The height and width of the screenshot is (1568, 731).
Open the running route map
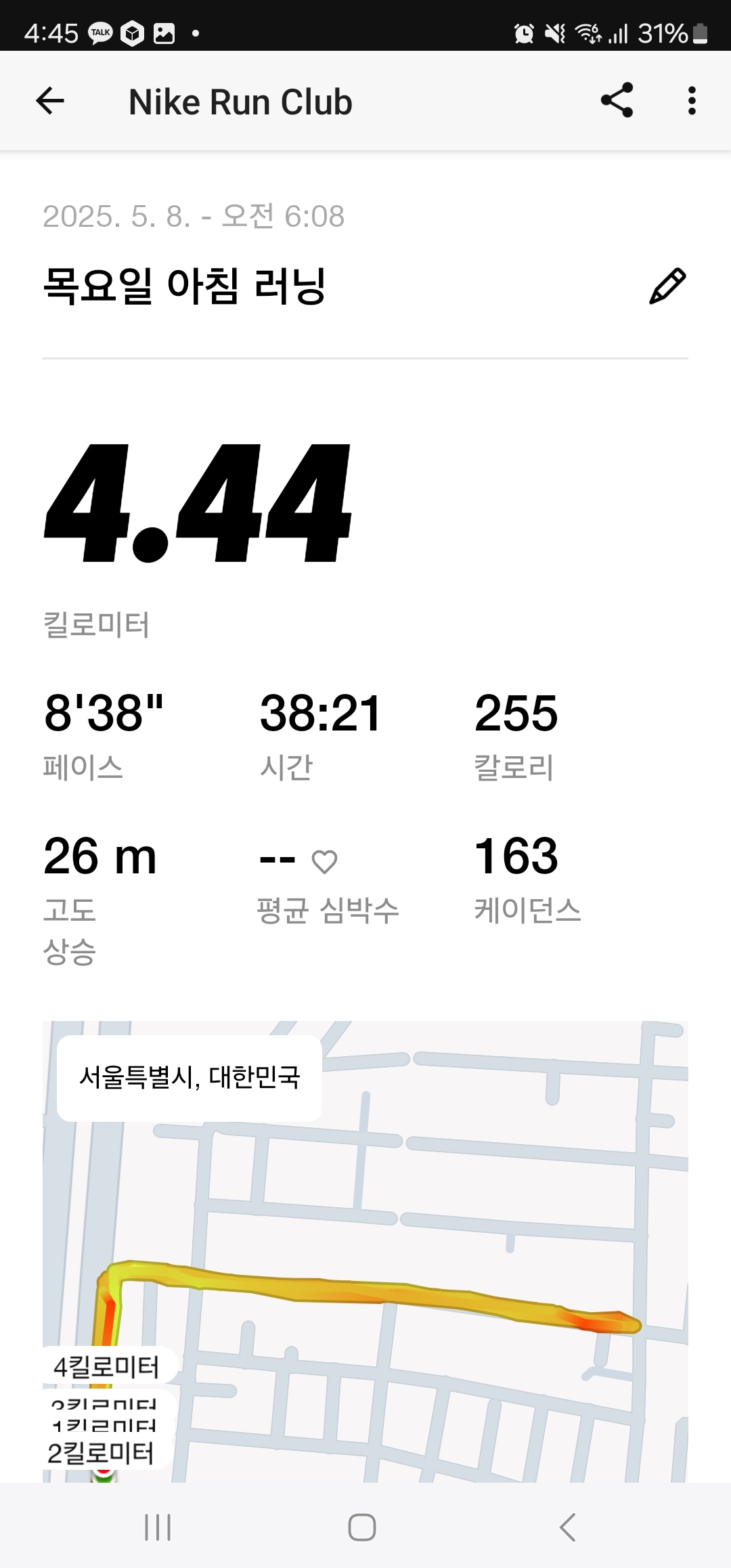click(365, 1251)
